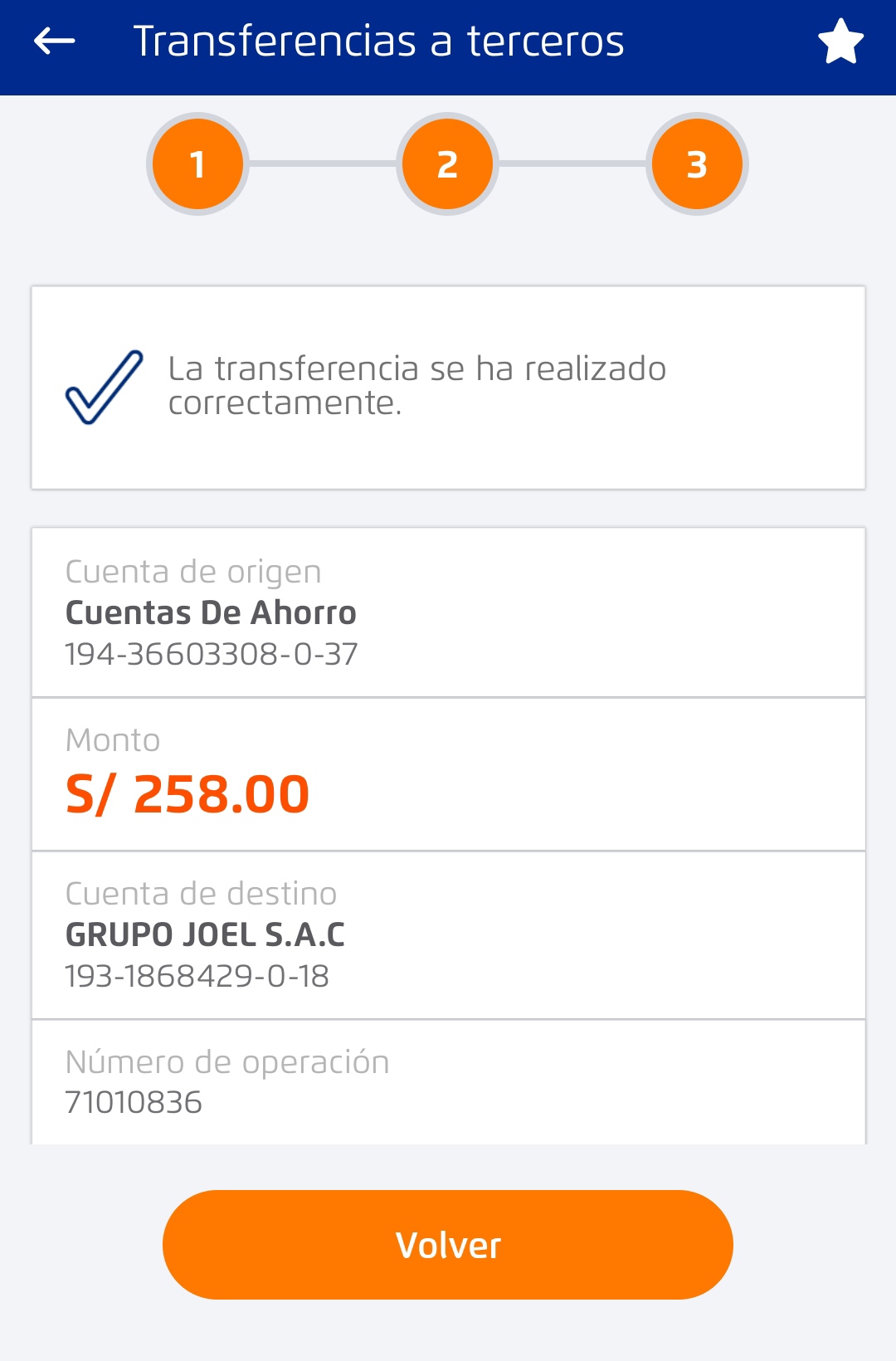This screenshot has height=1361, width=896.
Task: Go back using the arrow icon
Action: tap(55, 41)
